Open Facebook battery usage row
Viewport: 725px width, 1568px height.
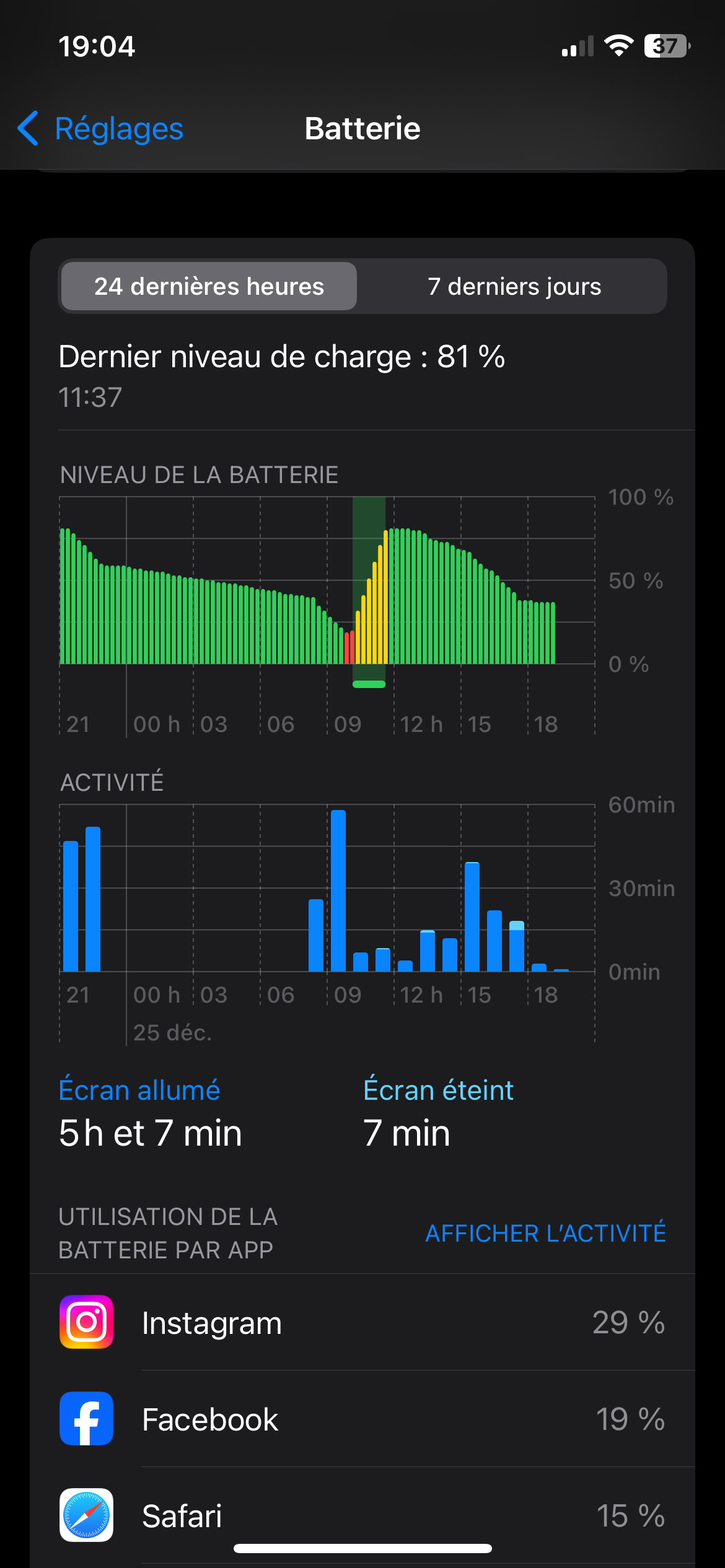362,1419
